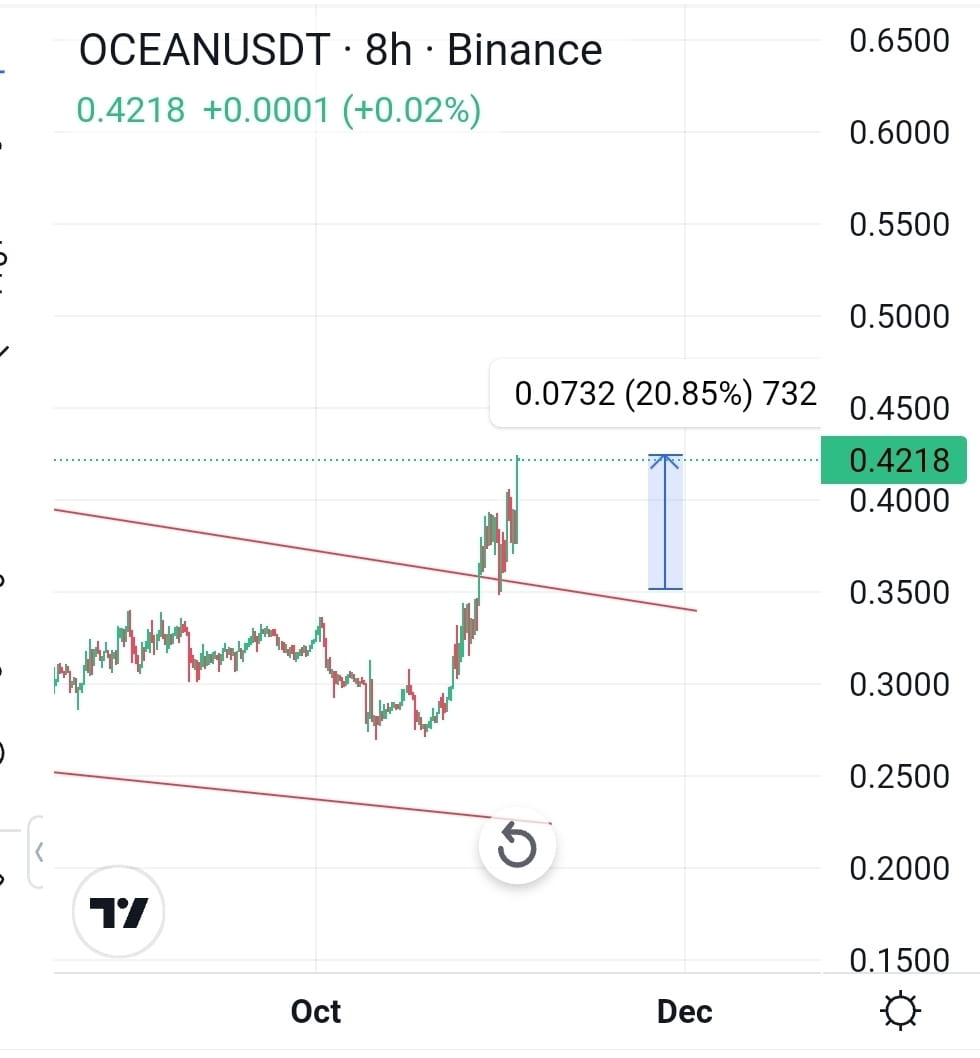Click the green 0.4218 current price label
The image size is (980, 1058).
coord(897,461)
